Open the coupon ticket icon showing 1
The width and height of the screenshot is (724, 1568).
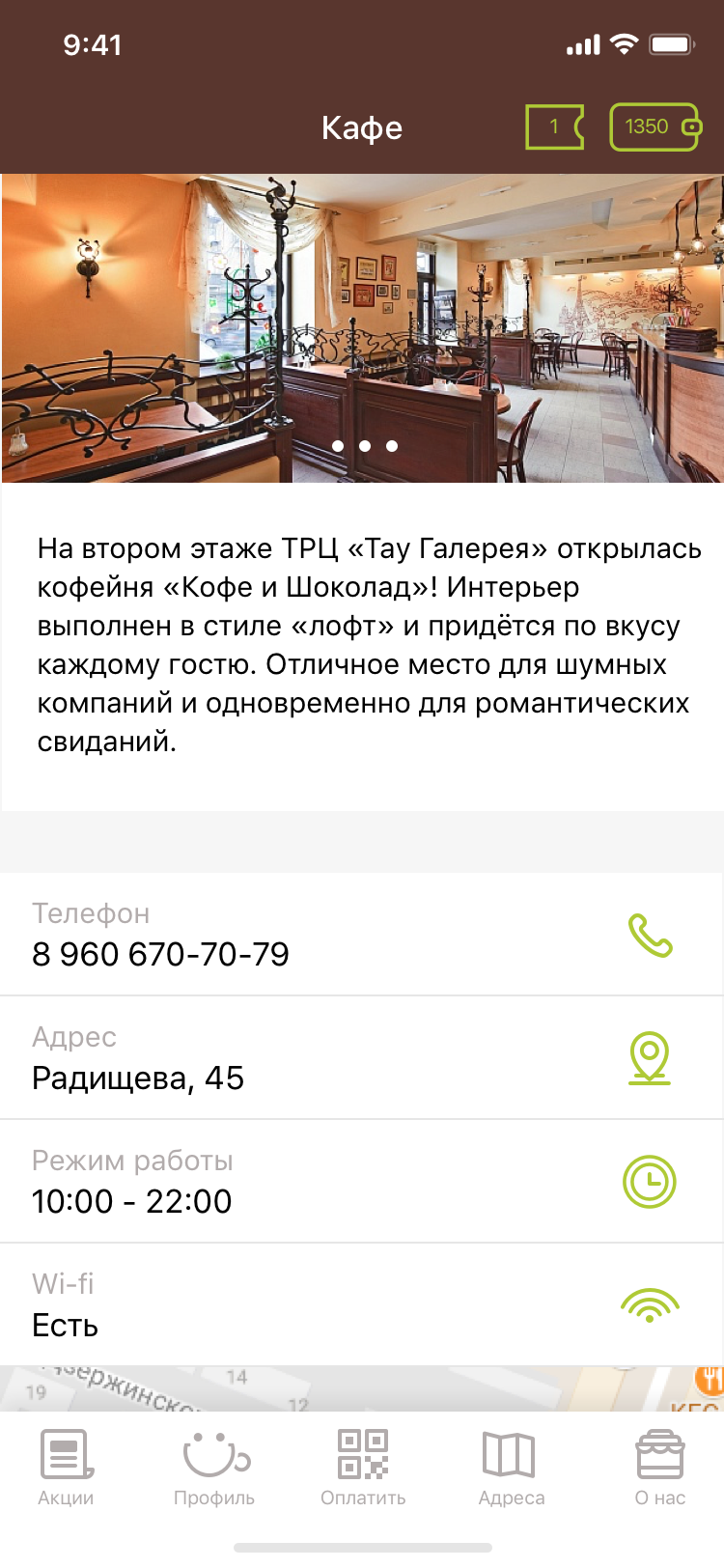(555, 126)
